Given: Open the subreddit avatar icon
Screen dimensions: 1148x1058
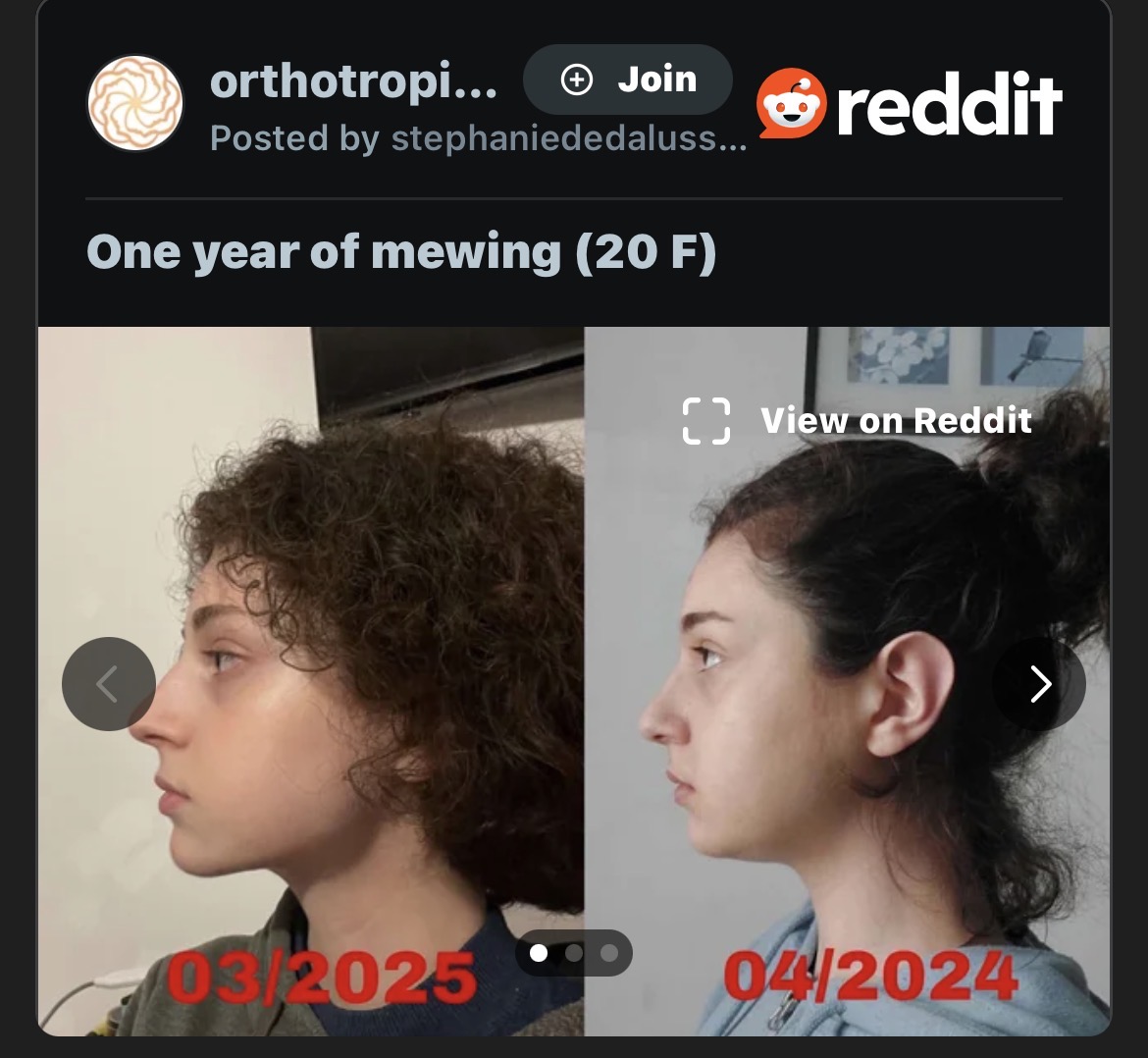Looking at the screenshot, I should point(135,103).
